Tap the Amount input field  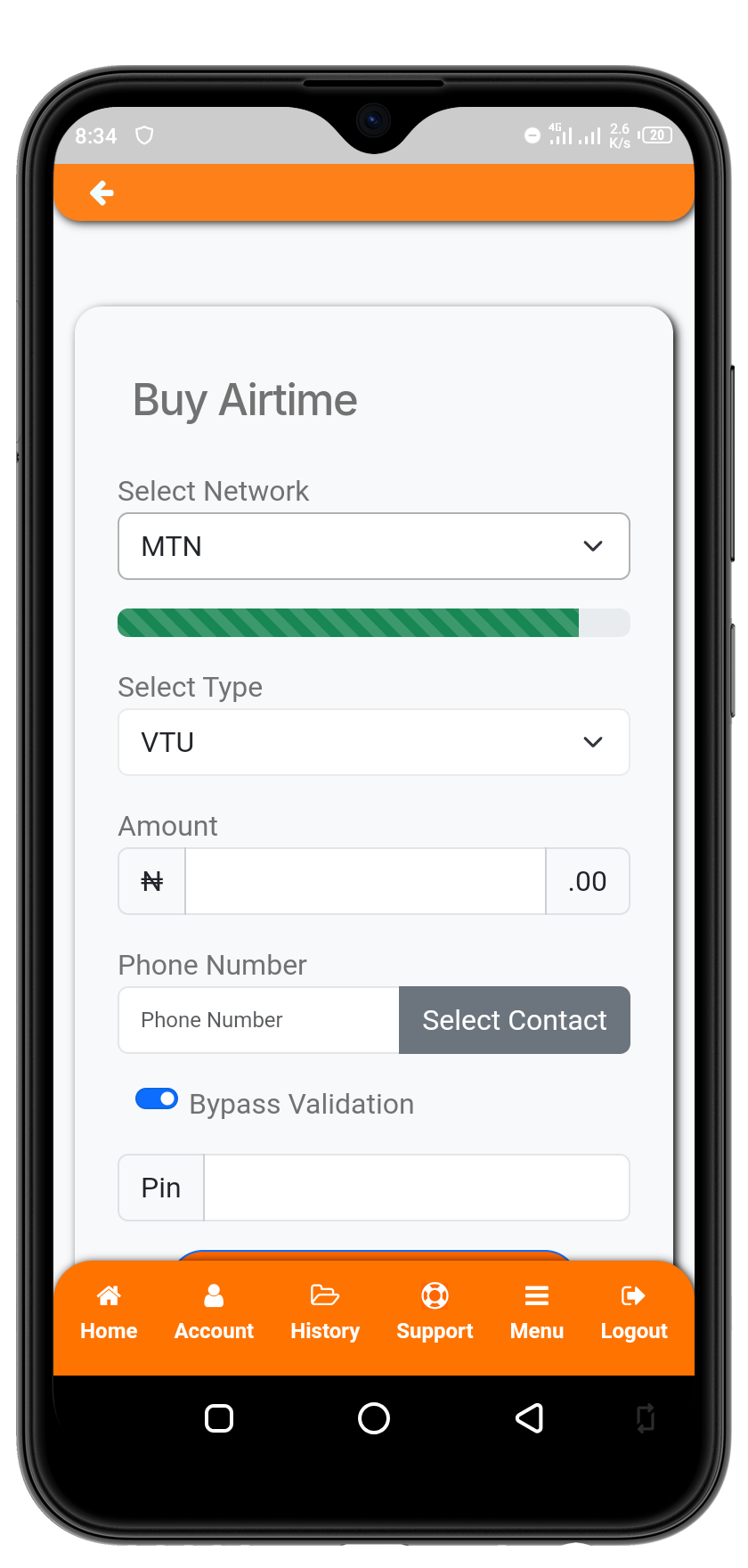click(x=365, y=881)
